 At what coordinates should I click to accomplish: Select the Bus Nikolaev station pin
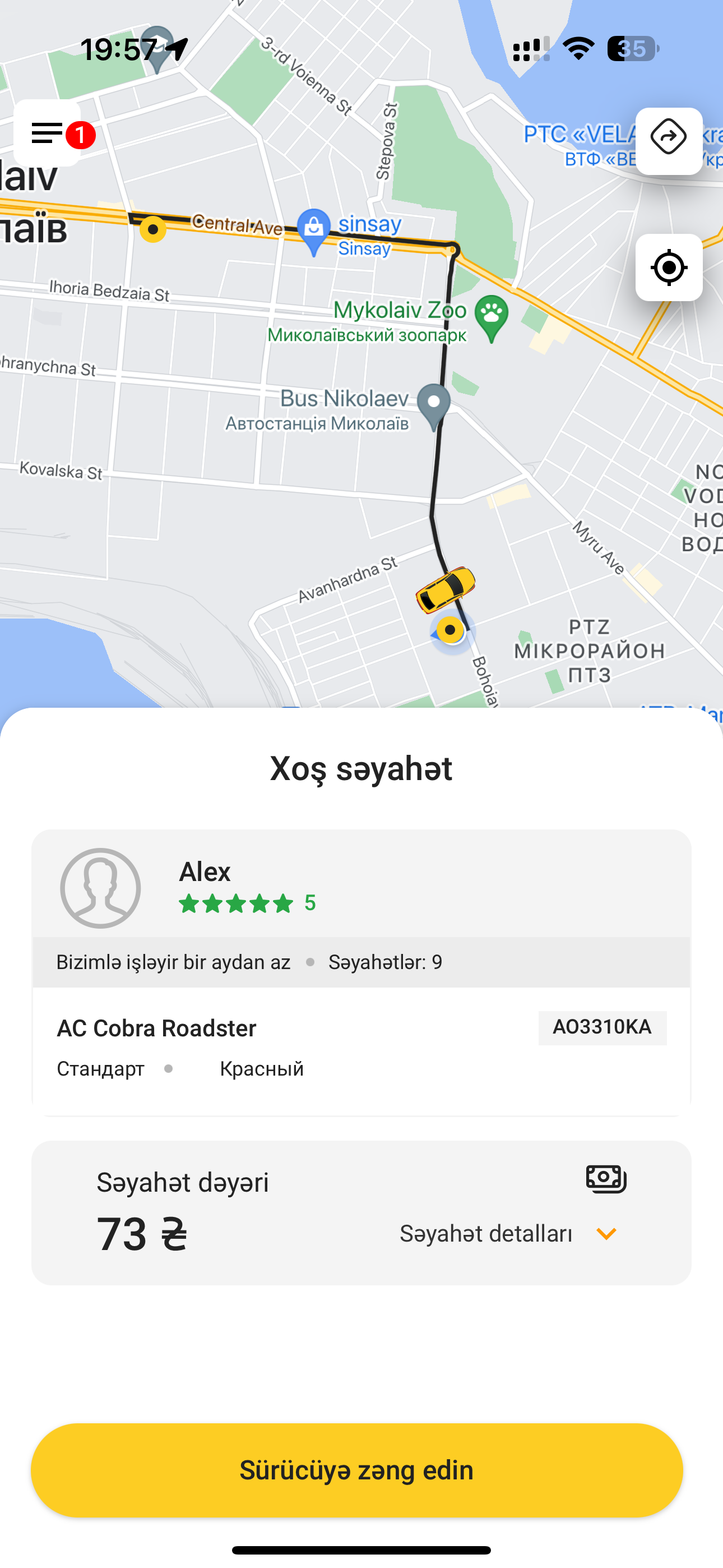tap(434, 405)
